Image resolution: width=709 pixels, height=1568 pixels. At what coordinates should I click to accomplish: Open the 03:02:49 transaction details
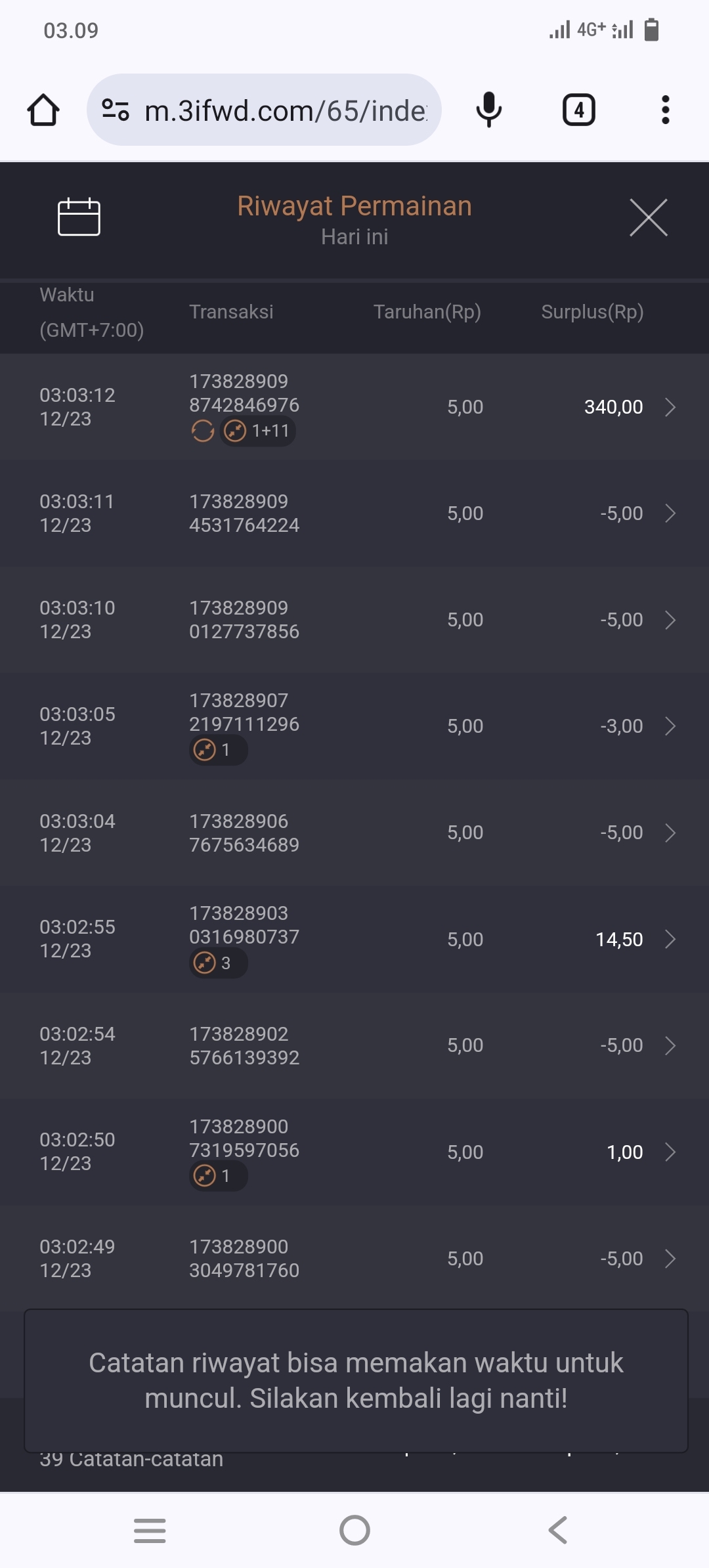670,1259
